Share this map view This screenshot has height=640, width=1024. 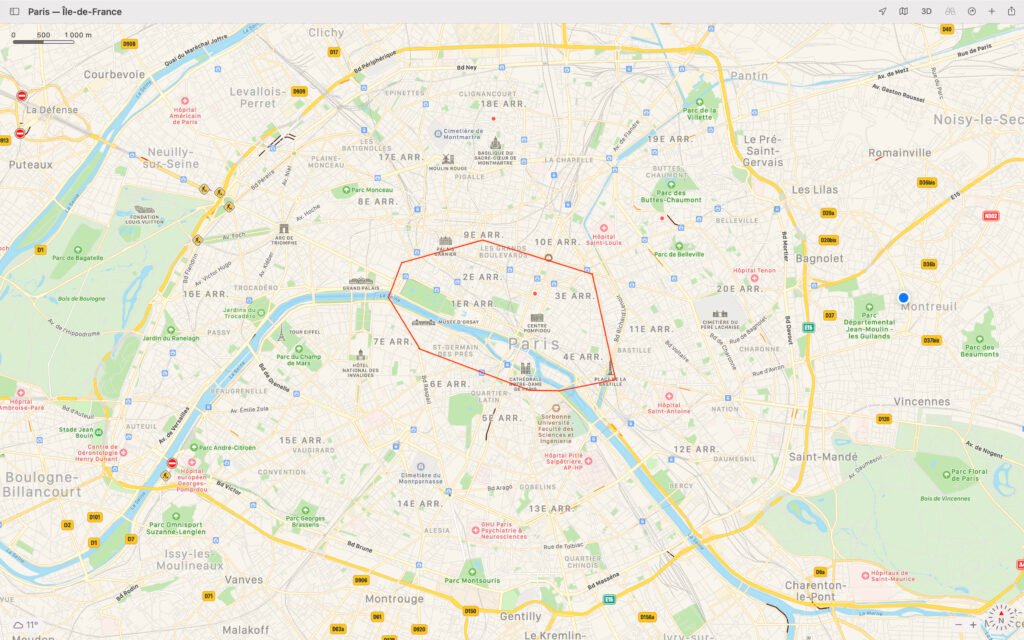pos(1011,11)
